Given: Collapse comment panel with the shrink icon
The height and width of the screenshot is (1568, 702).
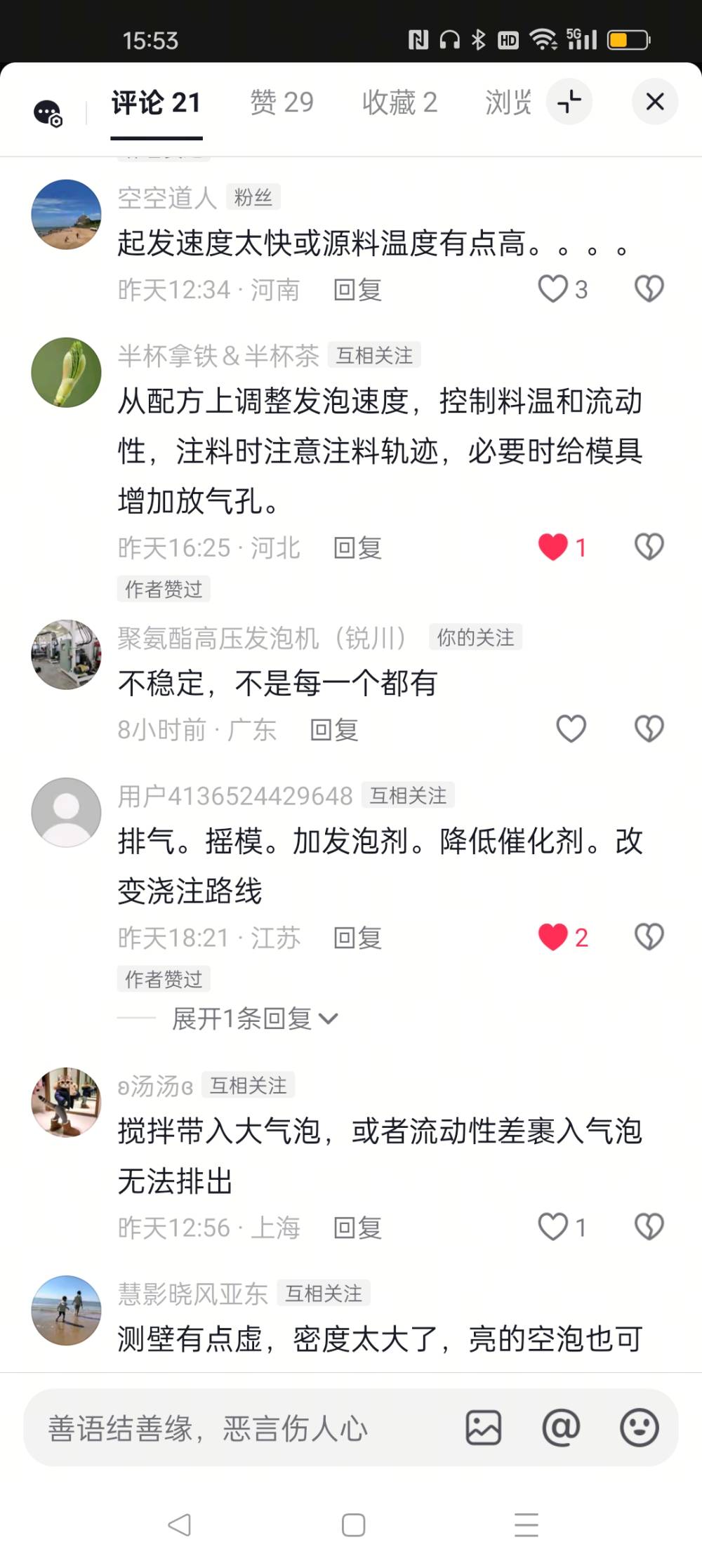Looking at the screenshot, I should 569,102.
